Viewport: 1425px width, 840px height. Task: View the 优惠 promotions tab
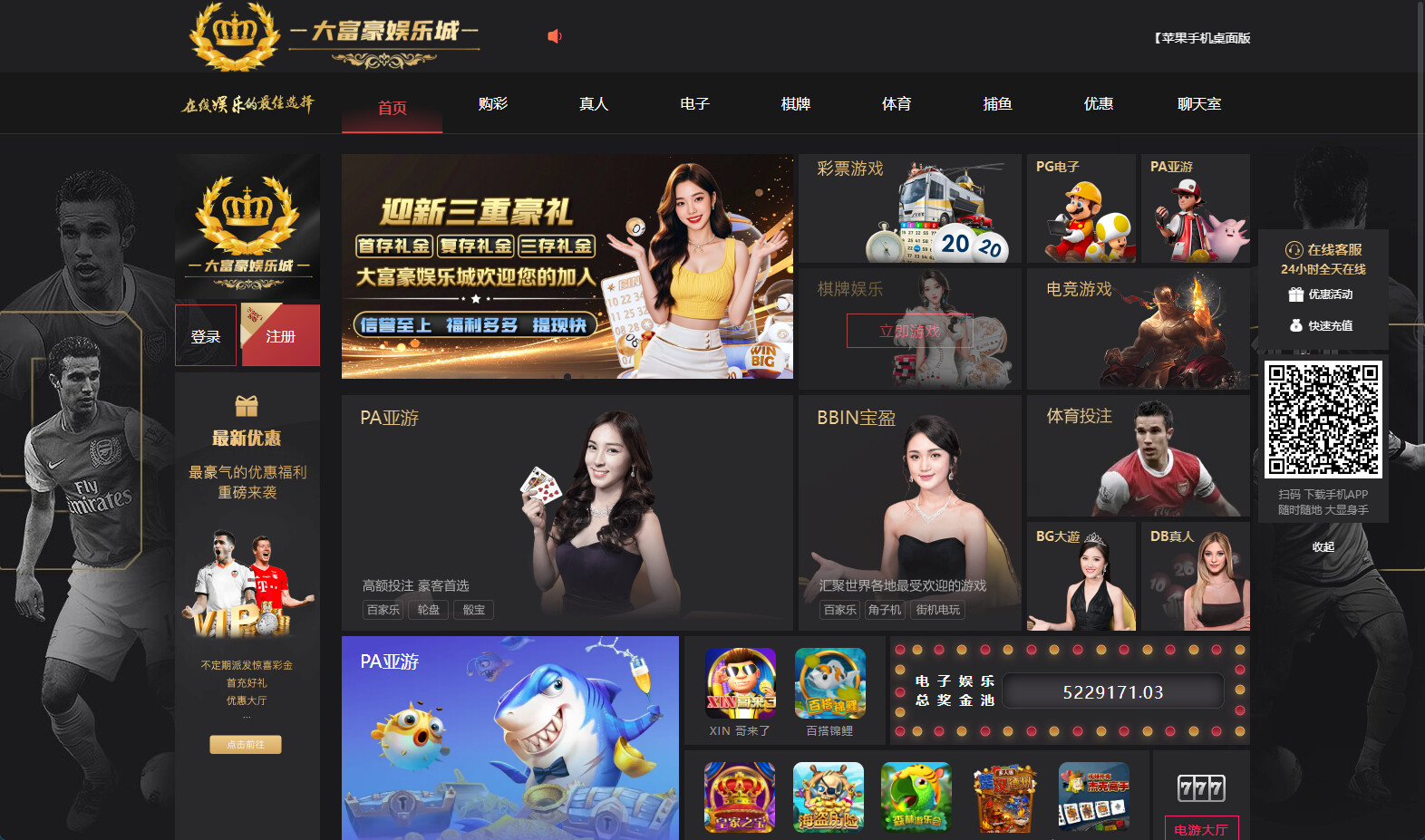point(1098,104)
